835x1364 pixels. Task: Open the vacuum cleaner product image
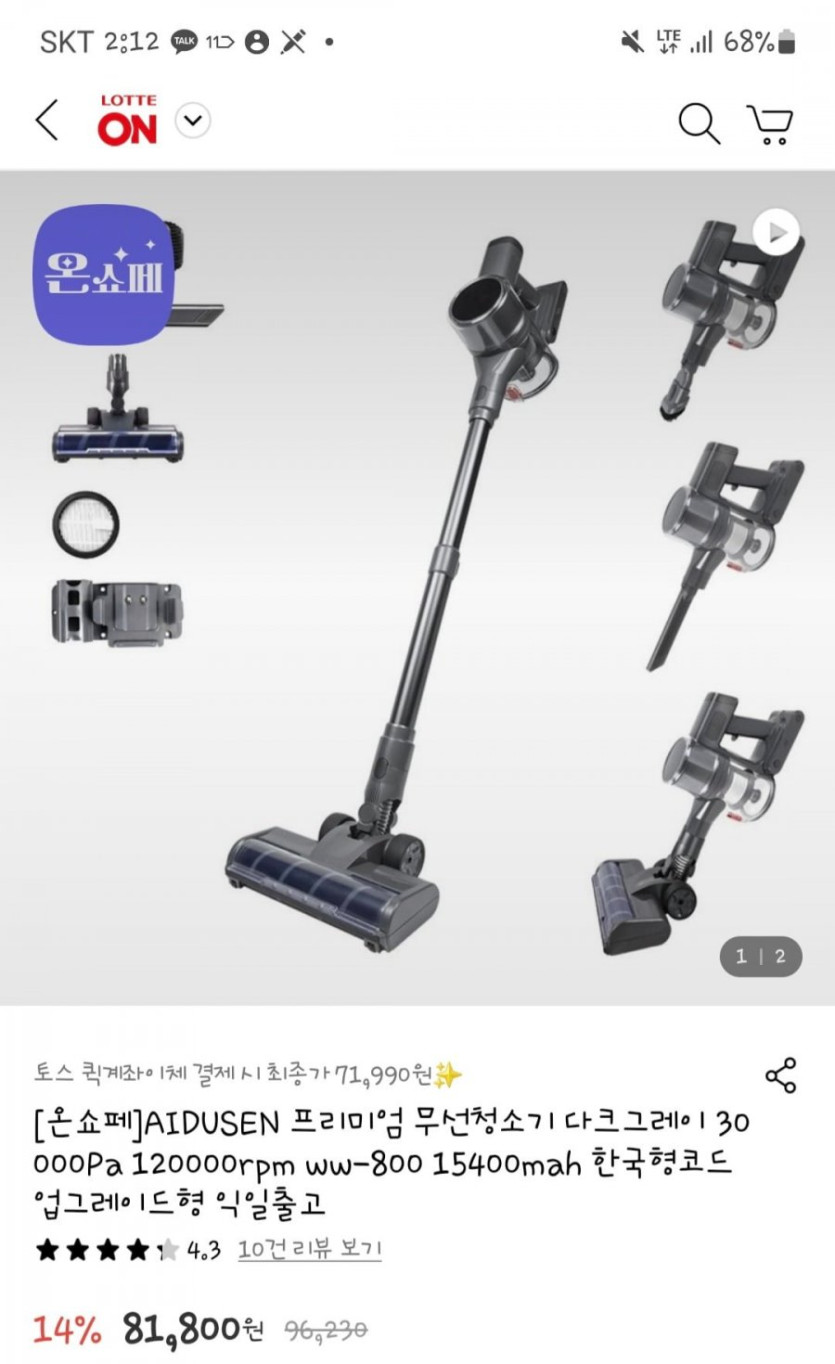point(420,590)
